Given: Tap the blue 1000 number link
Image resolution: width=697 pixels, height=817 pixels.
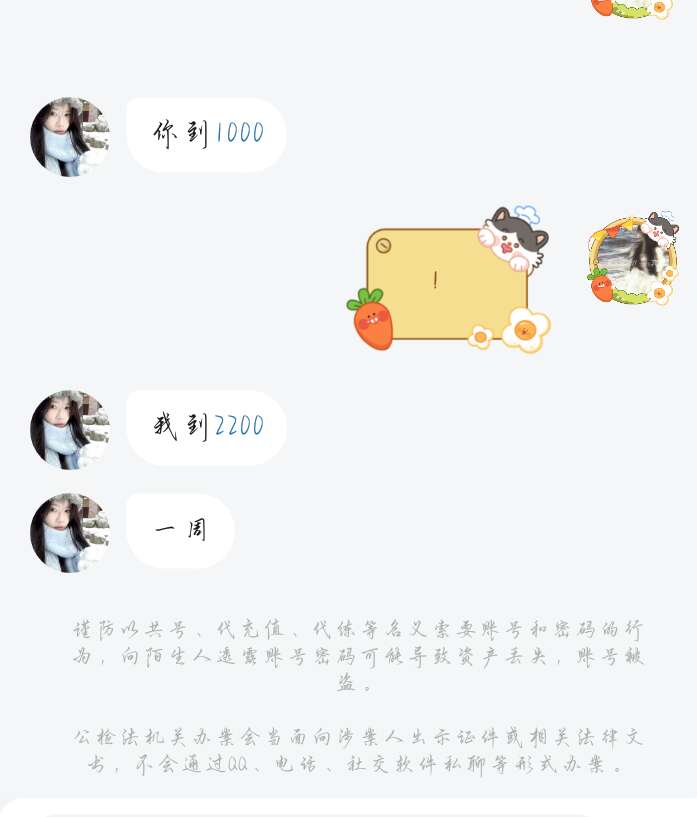Looking at the screenshot, I should [240, 134].
